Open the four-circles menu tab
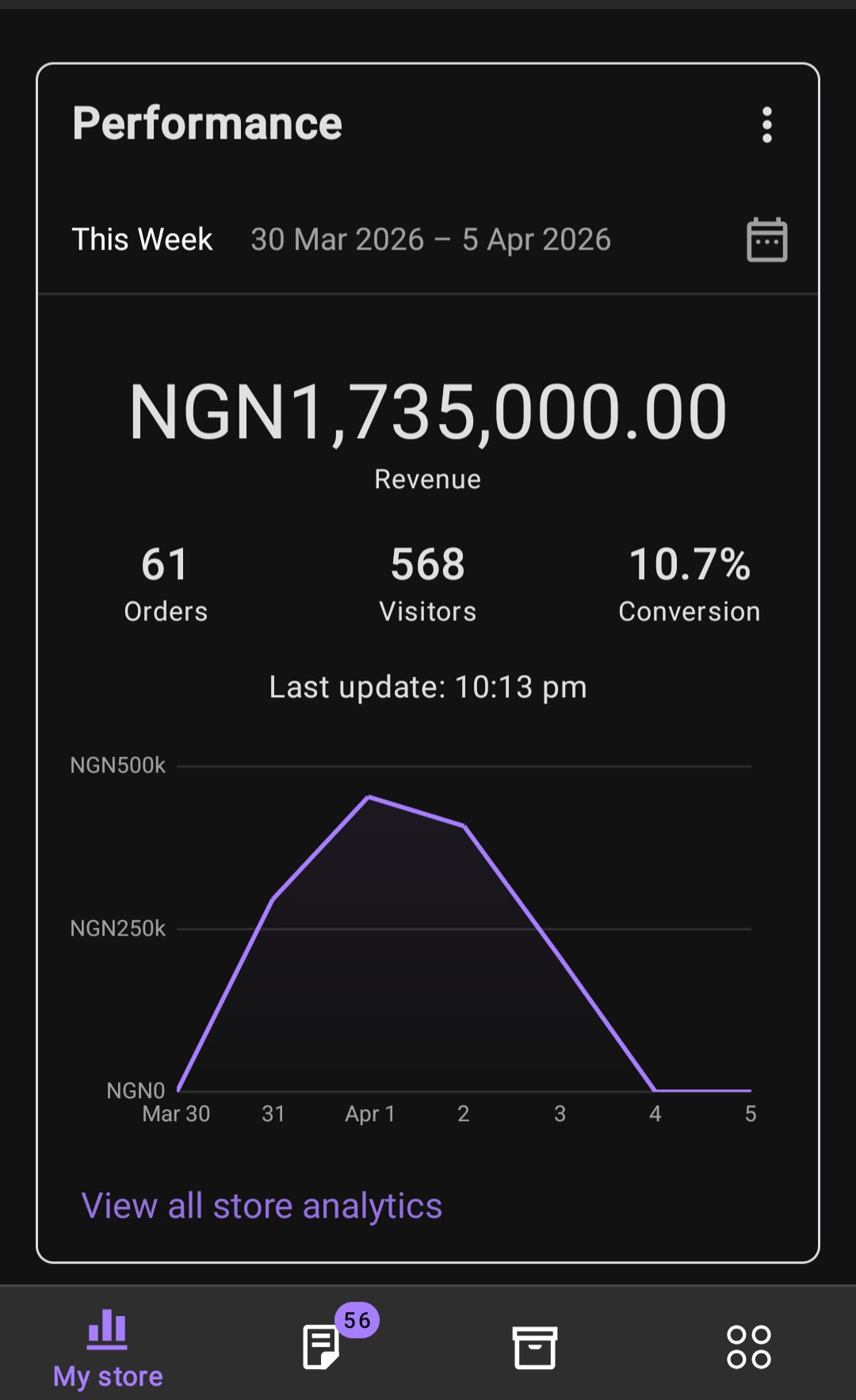The height and width of the screenshot is (1400, 856). click(x=749, y=1347)
